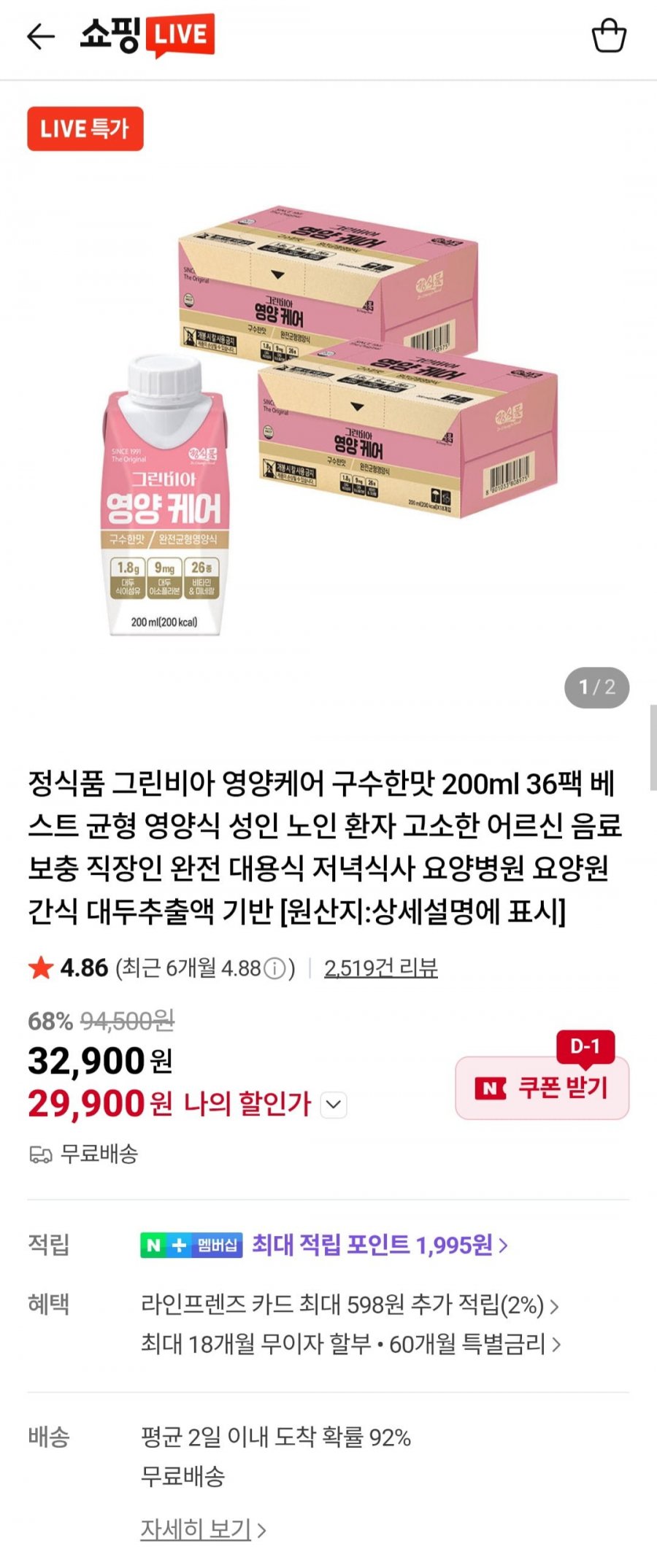Open 최대 적립 포인트 1,995원 details
Viewport: 657px width, 1568px height.
pyautogui.click(x=379, y=1245)
